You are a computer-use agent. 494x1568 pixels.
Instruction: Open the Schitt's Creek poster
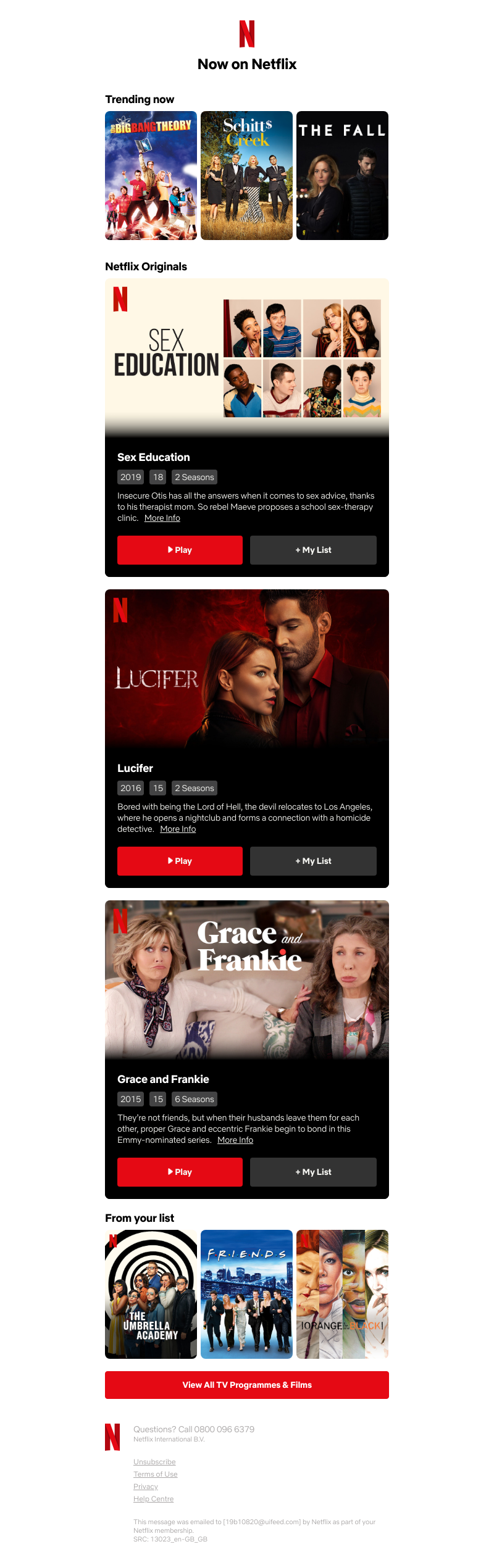pyautogui.click(x=246, y=175)
